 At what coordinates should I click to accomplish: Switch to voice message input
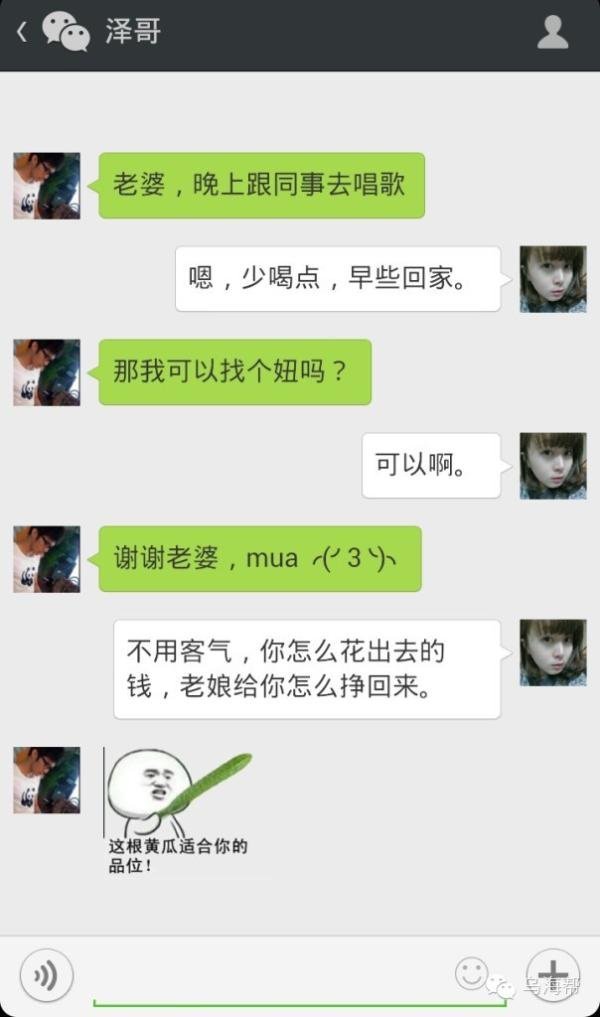click(x=46, y=974)
